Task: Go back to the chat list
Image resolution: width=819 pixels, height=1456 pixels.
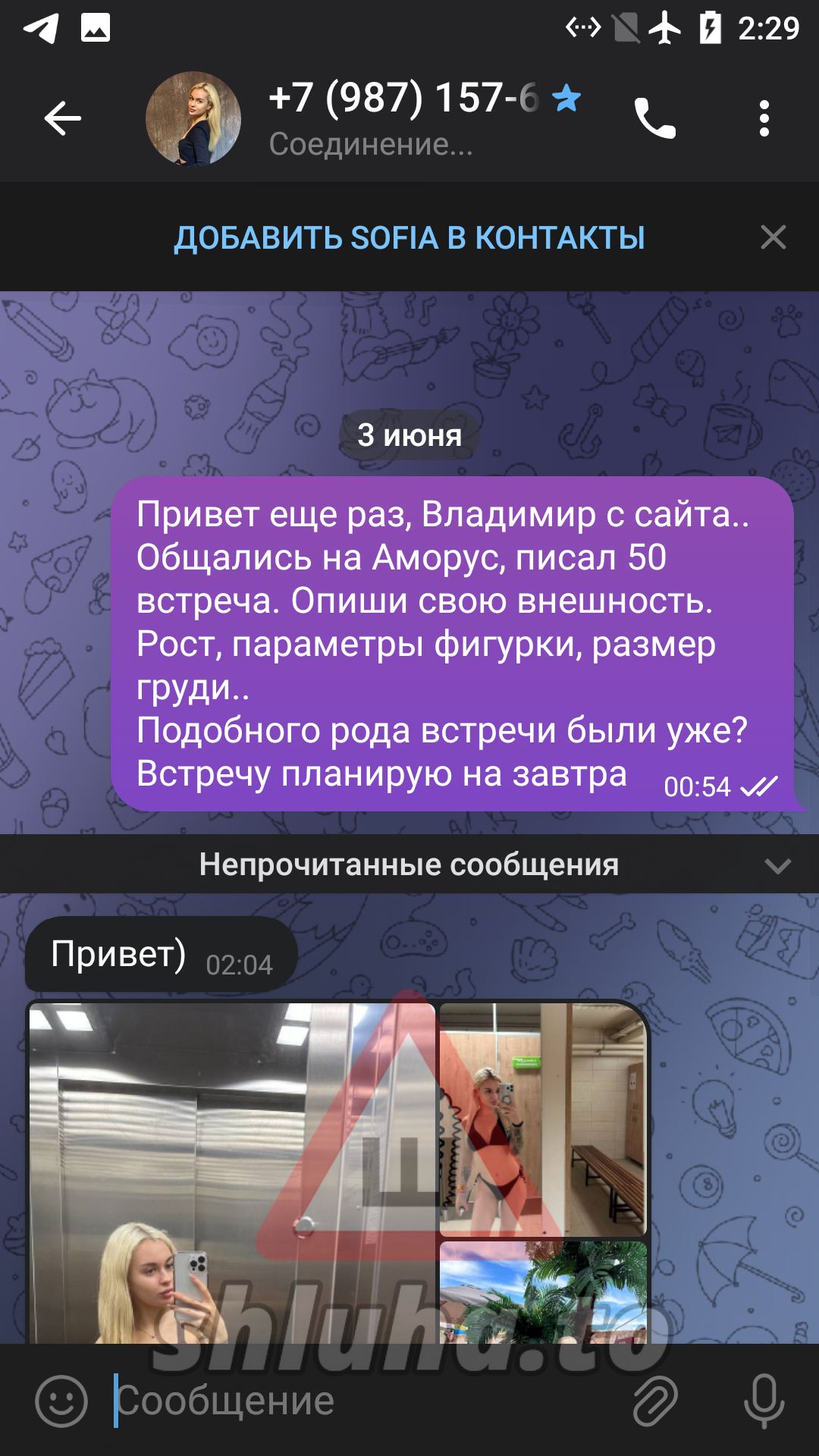Action: (x=62, y=118)
